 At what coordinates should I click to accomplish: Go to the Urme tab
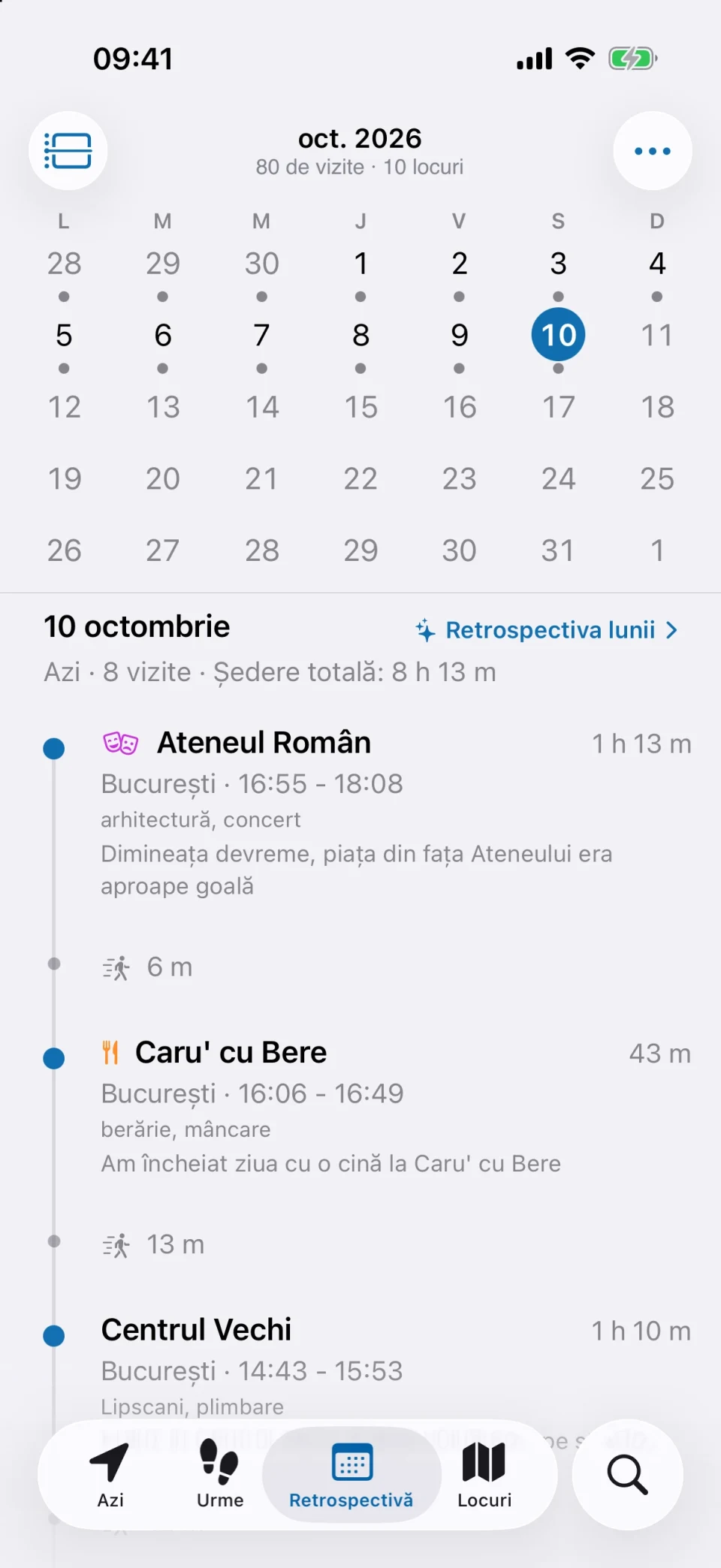point(219,1476)
